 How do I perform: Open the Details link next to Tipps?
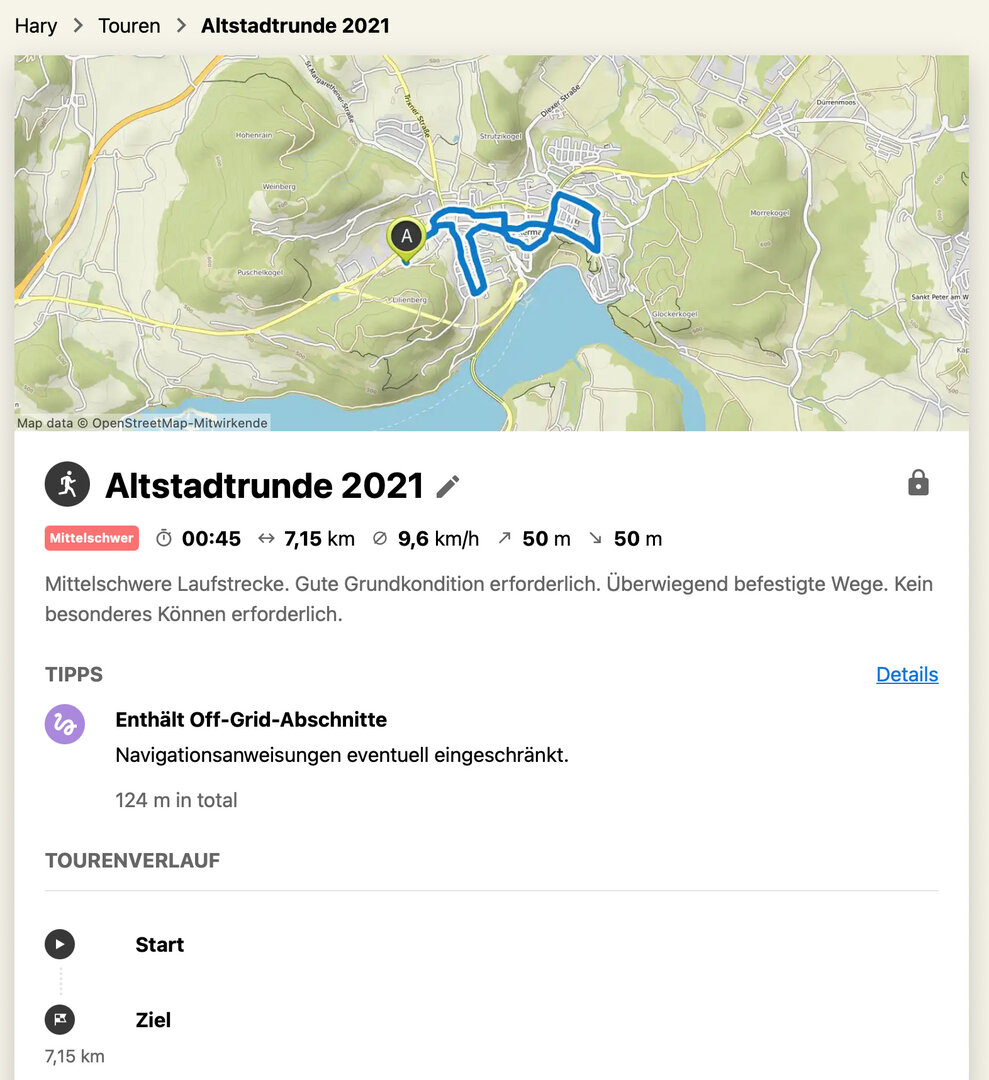tap(906, 674)
